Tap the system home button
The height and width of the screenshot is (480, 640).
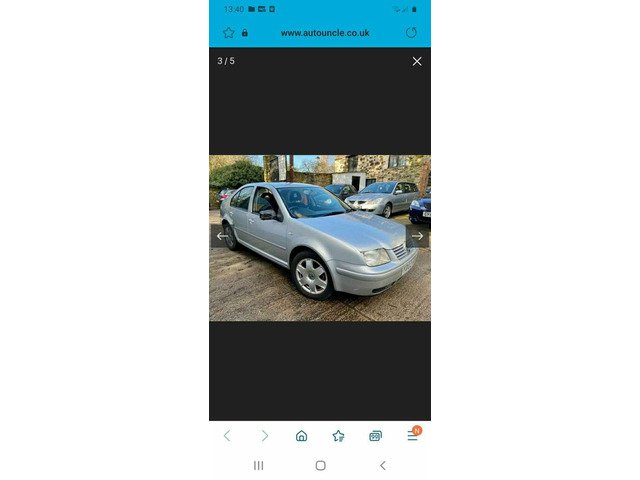click(x=320, y=465)
